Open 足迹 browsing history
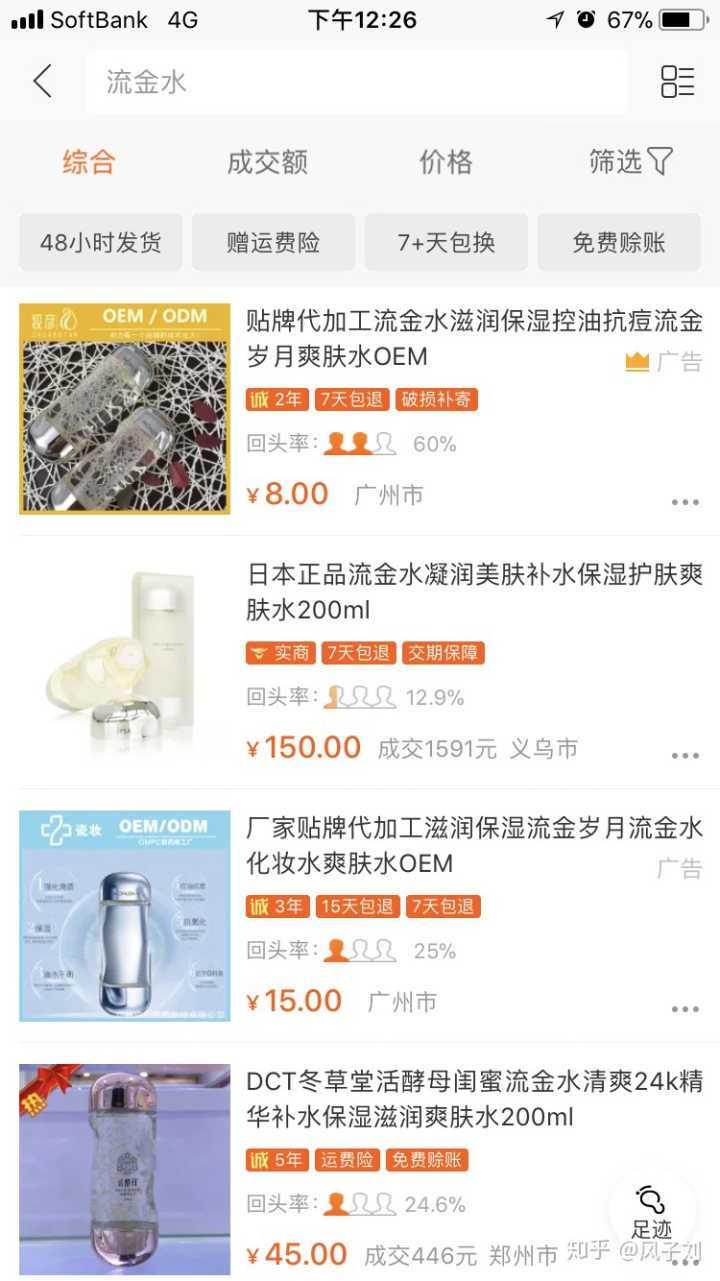720x1281 pixels. coord(652,1211)
